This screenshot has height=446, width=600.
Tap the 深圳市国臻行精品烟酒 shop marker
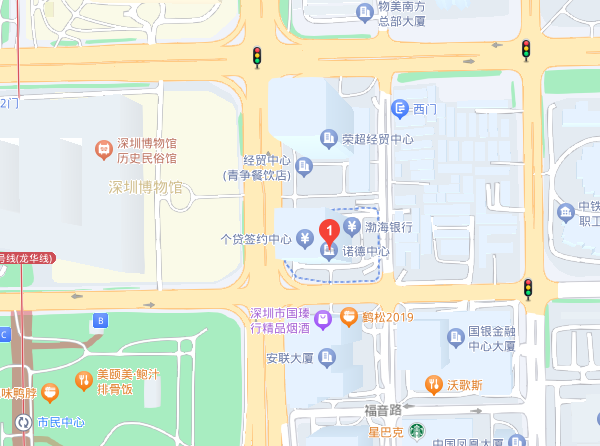[x=323, y=320]
